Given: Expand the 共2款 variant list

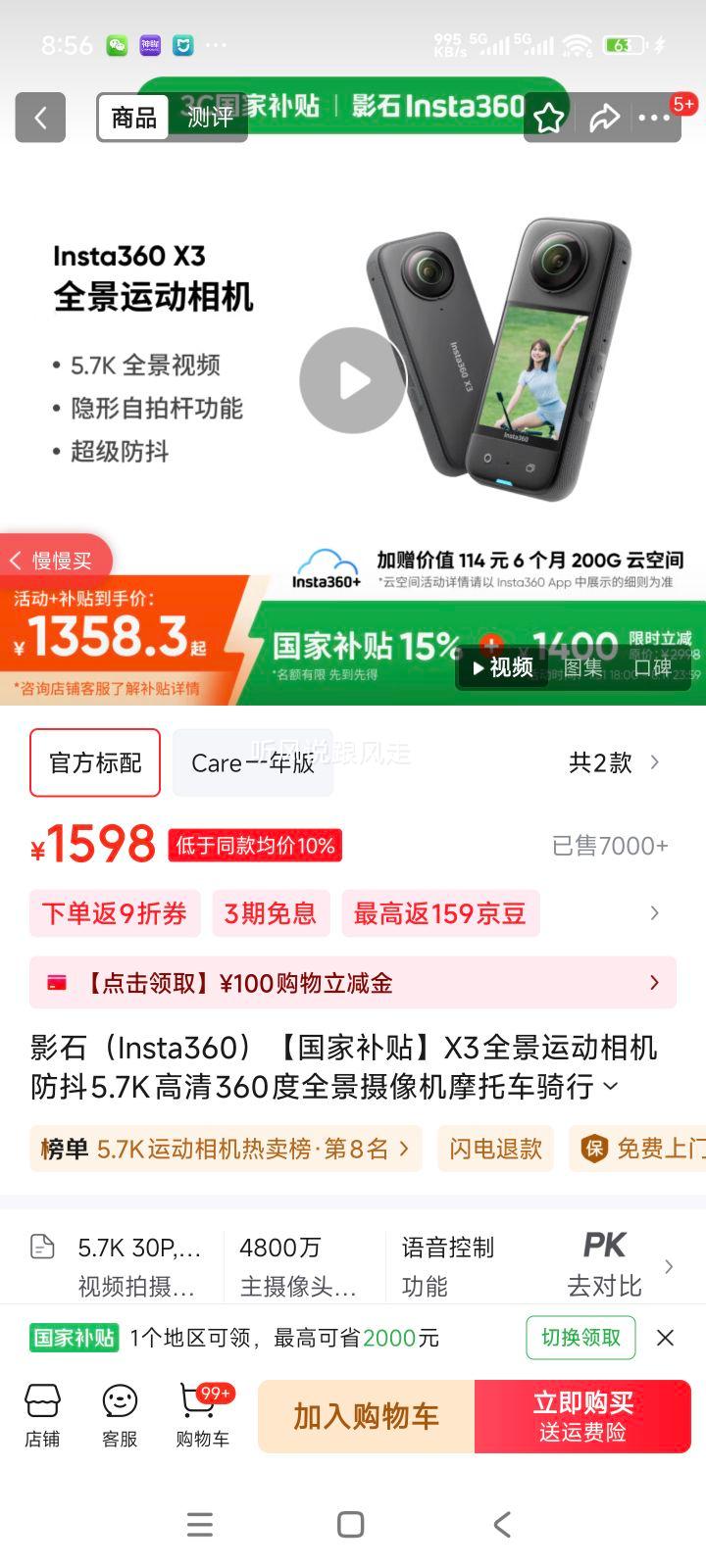Looking at the screenshot, I should point(609,762).
